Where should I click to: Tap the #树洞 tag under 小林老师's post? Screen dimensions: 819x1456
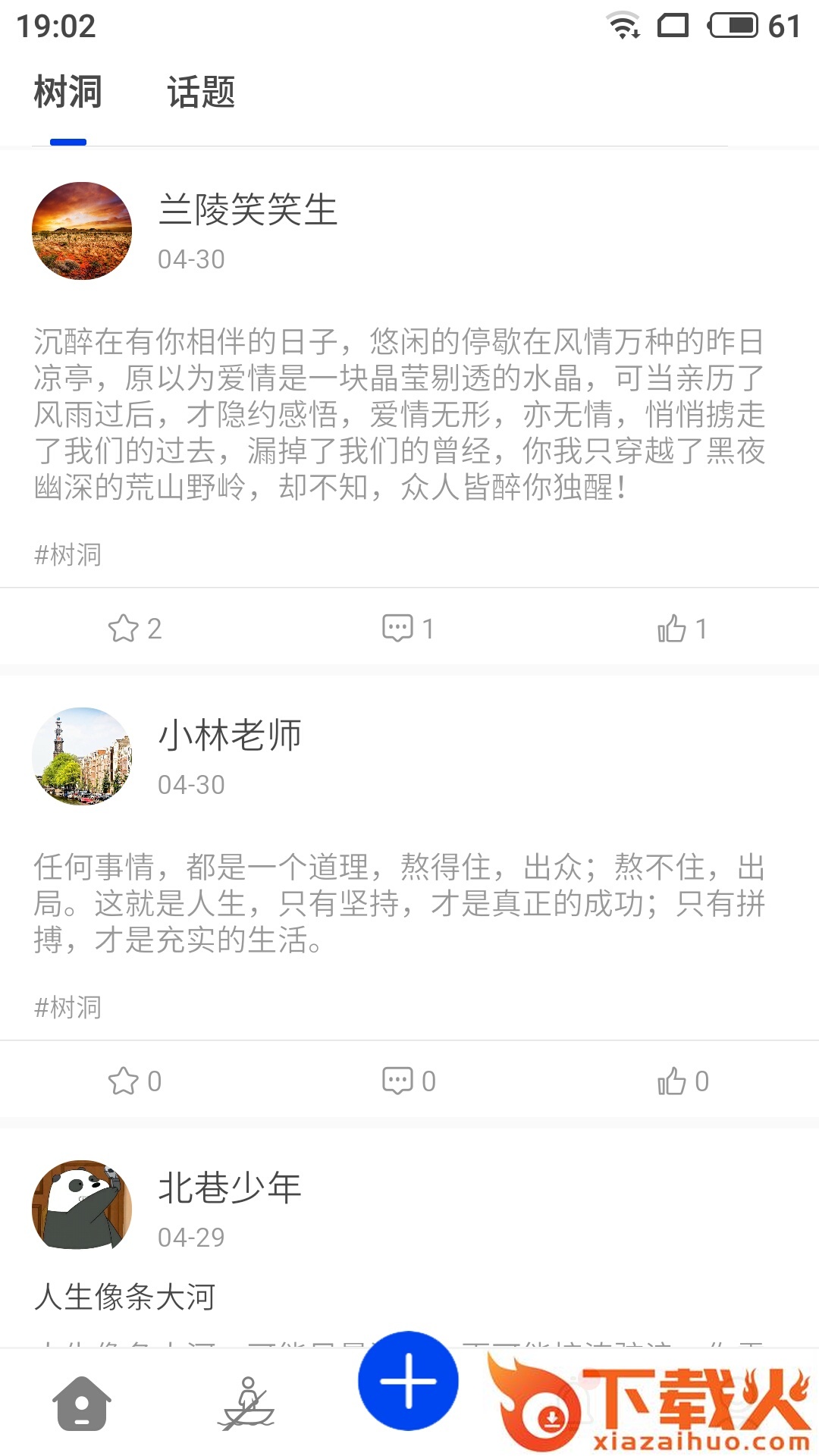[x=67, y=1008]
